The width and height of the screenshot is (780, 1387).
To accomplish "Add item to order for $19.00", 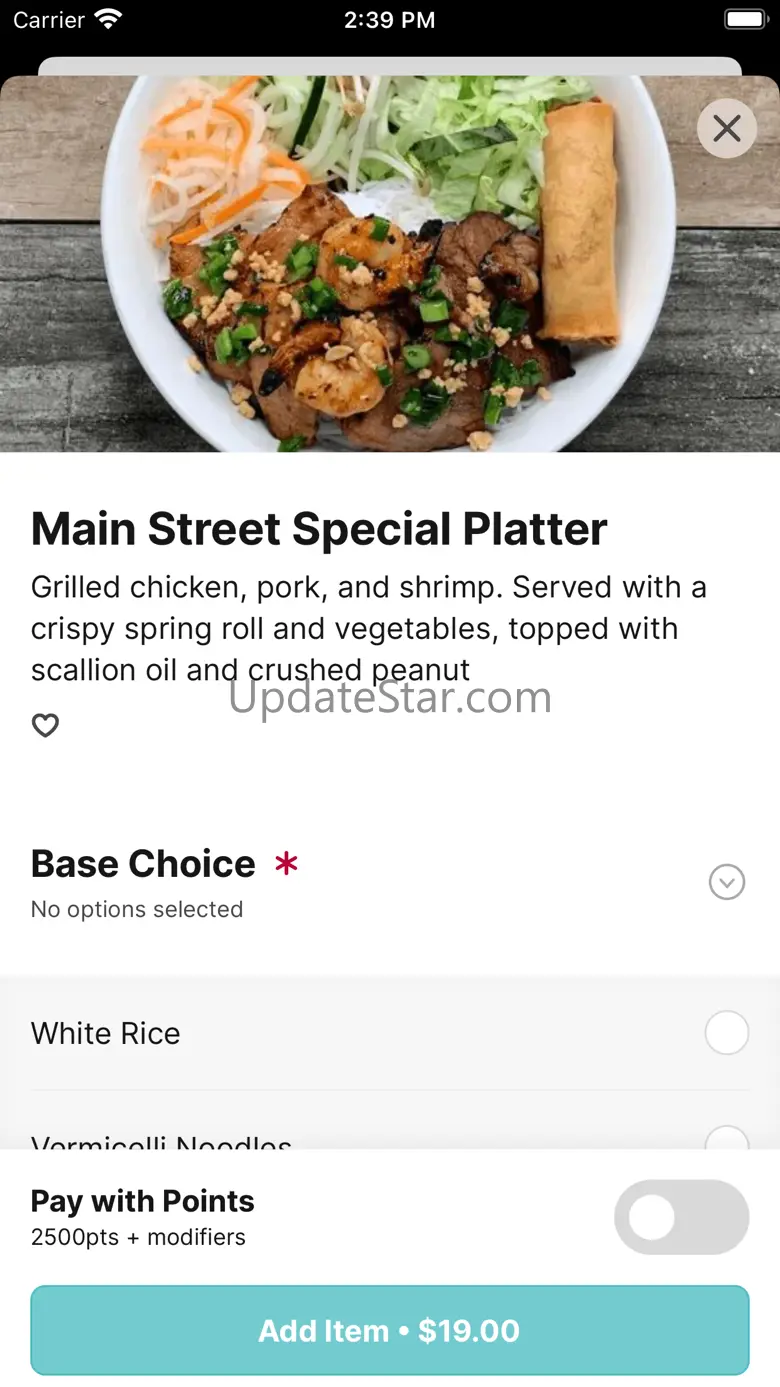I will coord(390,1331).
